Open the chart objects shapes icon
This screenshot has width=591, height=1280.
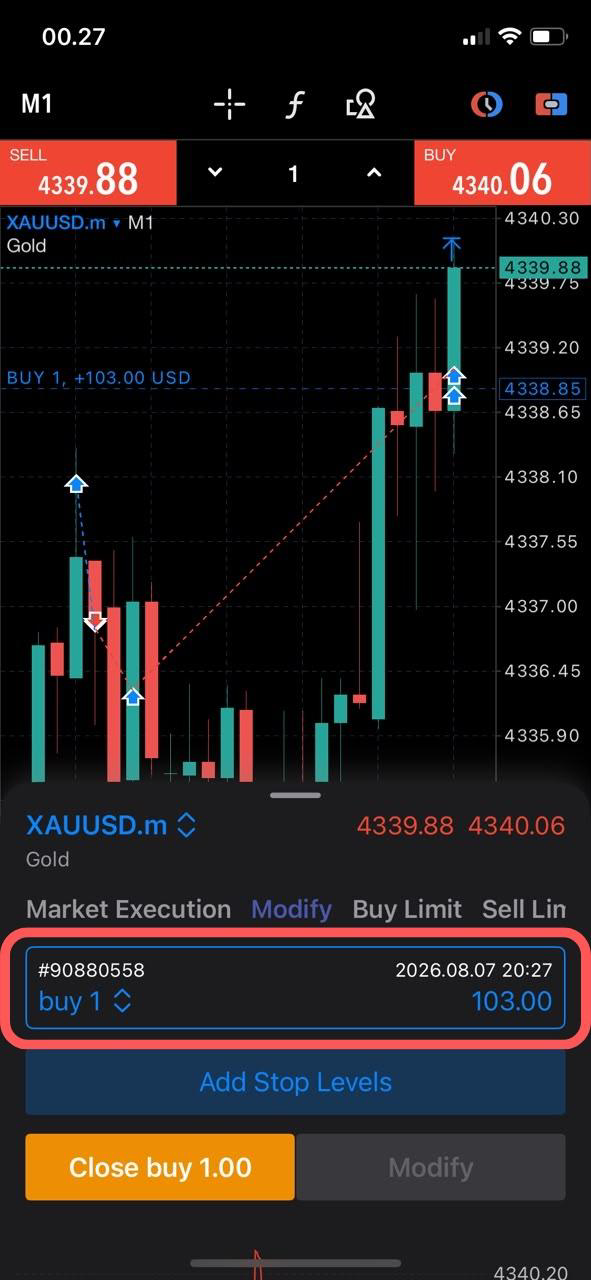pos(360,104)
